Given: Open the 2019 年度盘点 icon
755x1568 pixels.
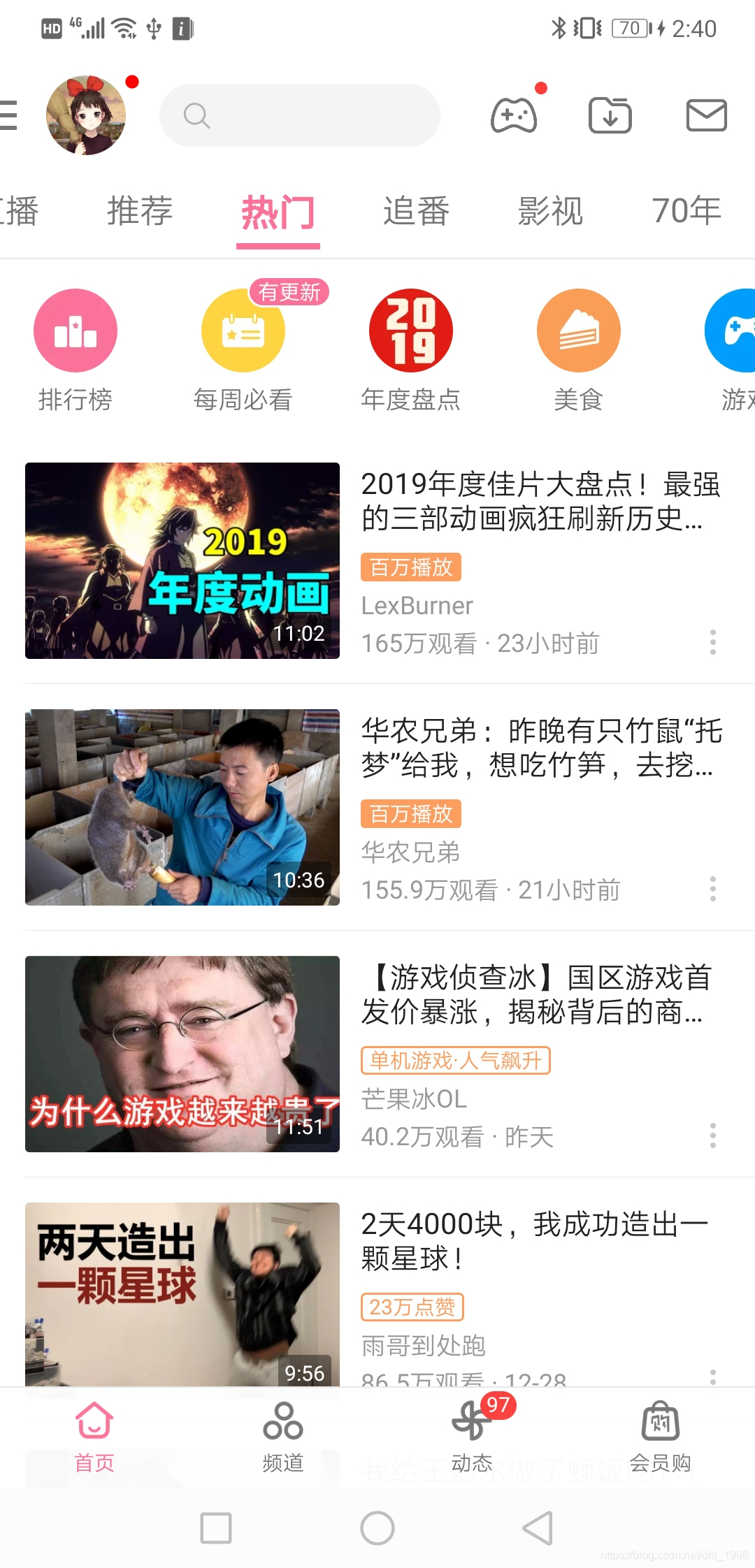Looking at the screenshot, I should tap(410, 330).
